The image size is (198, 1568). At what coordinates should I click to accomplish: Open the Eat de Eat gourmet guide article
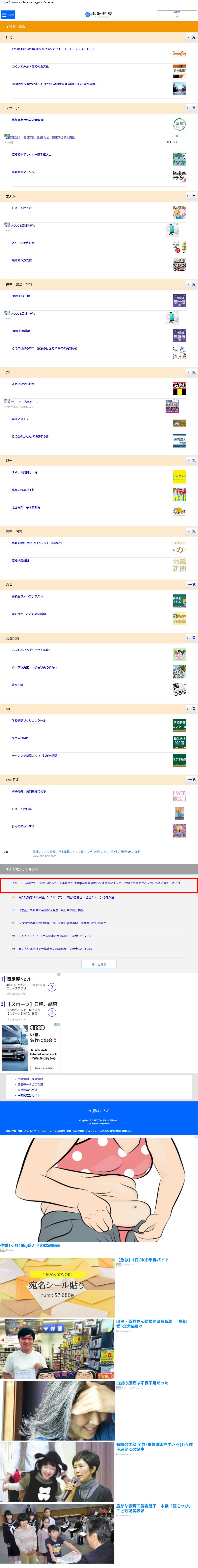53,49
